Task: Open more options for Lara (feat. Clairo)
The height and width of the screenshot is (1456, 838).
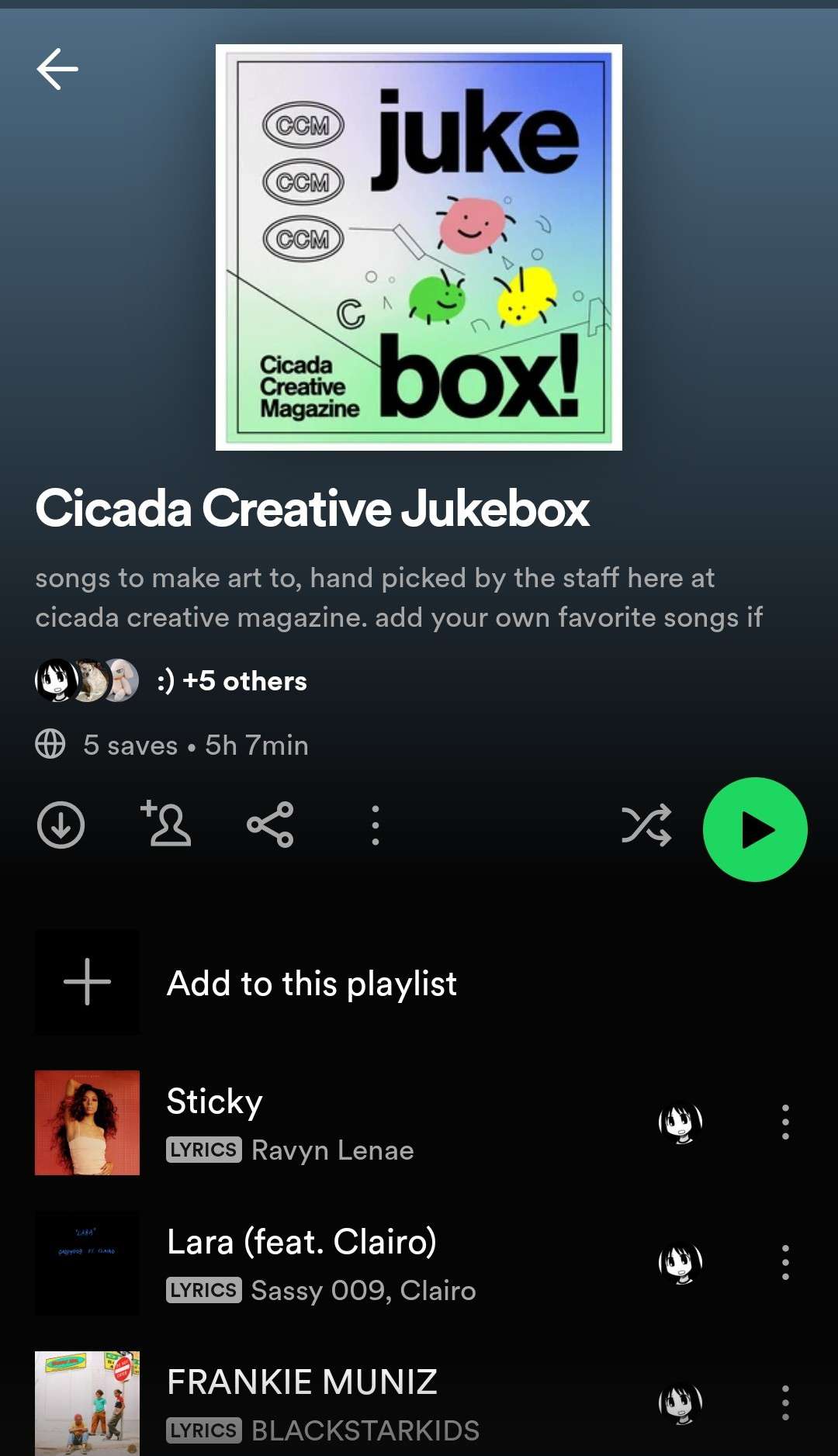Action: [x=785, y=1263]
